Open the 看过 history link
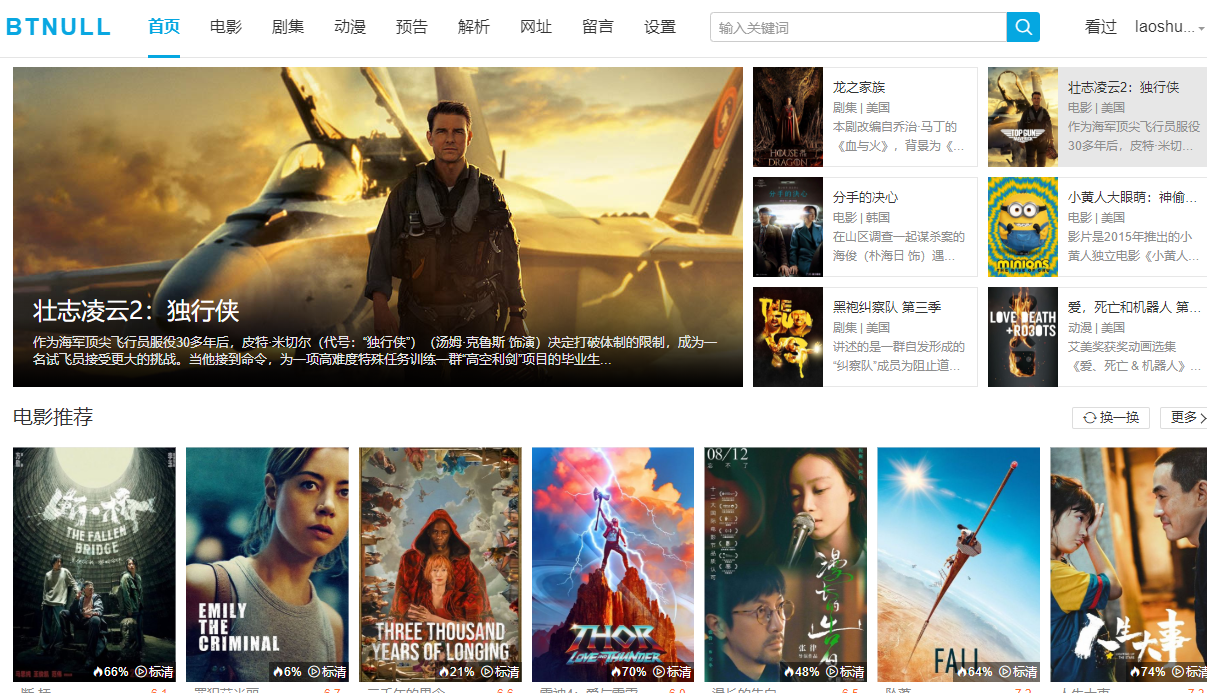The height and width of the screenshot is (693, 1207). click(x=1100, y=27)
